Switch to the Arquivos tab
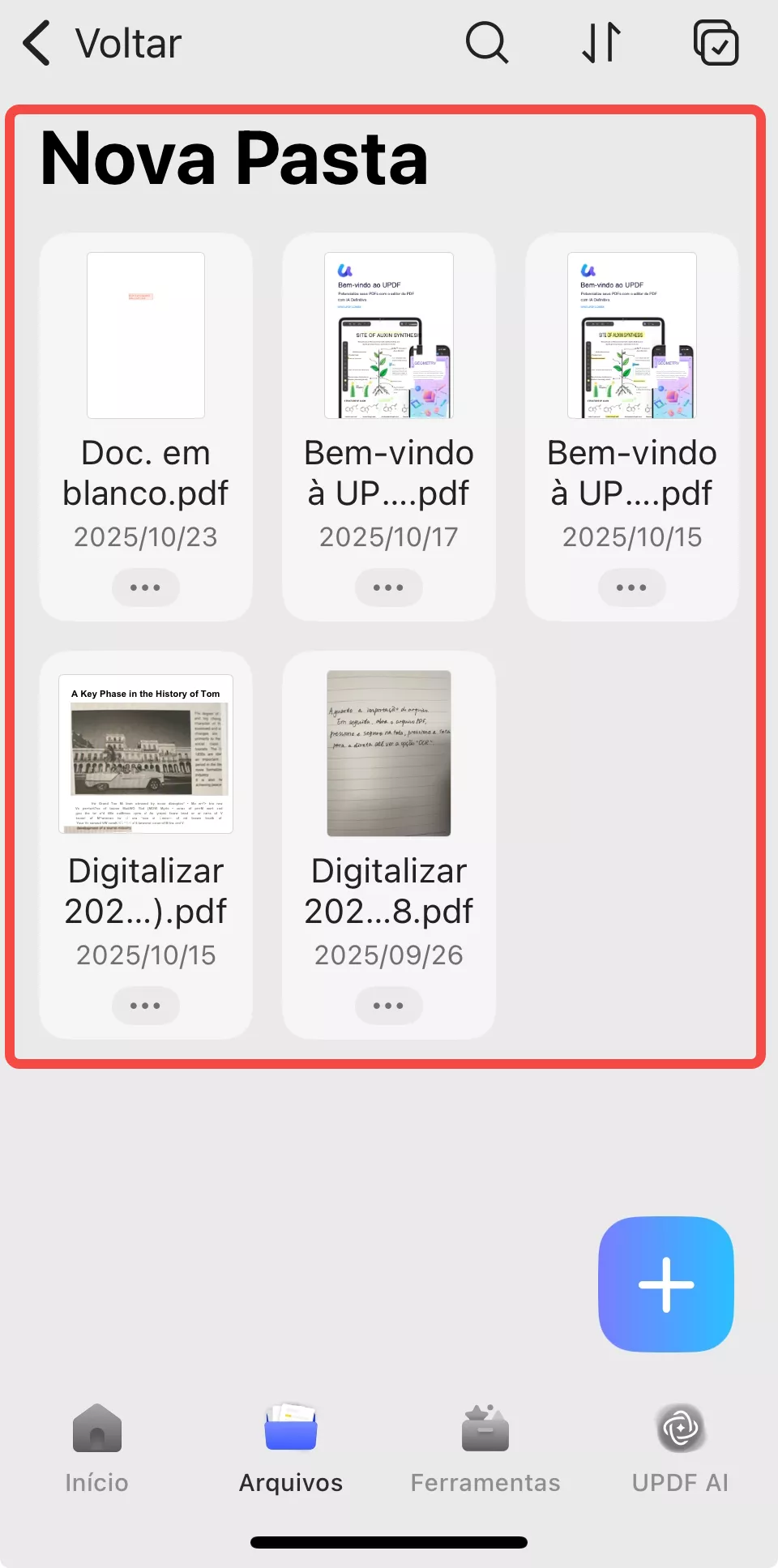The height and width of the screenshot is (1568, 778). pyautogui.click(x=290, y=1451)
